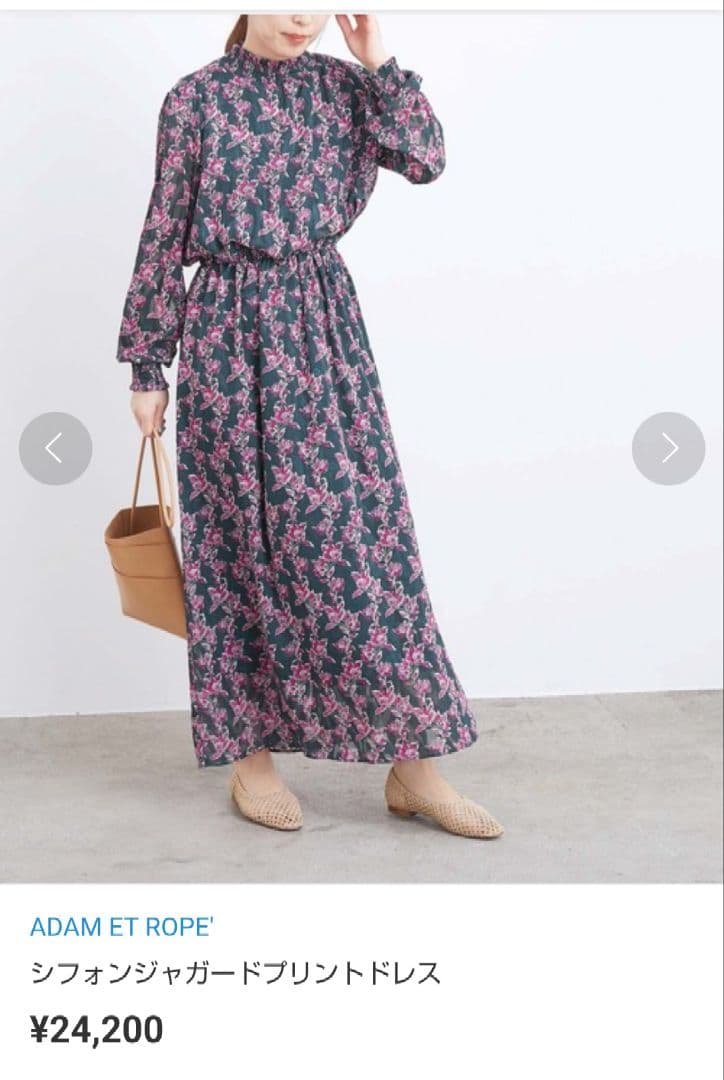Open the ADAM ET ROPE' brand link
This screenshot has height=1080, width=724.
[121, 927]
